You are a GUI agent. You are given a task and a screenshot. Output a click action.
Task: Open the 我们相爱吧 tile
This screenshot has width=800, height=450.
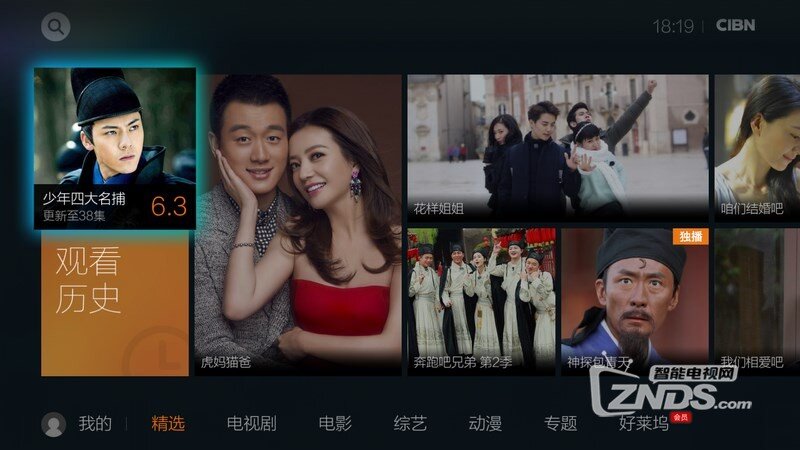pyautogui.click(x=757, y=301)
